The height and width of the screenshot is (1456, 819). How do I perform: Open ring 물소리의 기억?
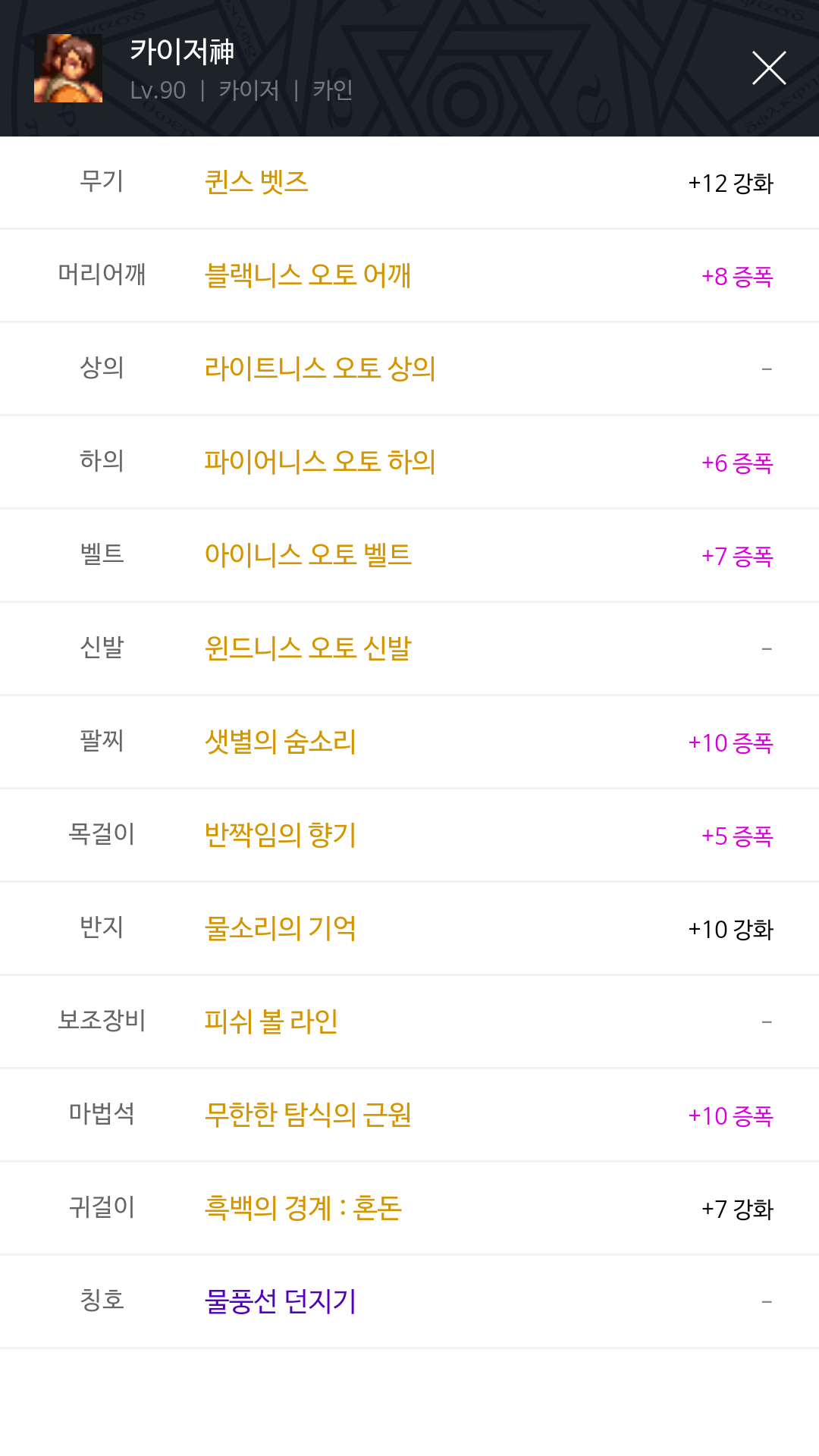click(281, 928)
